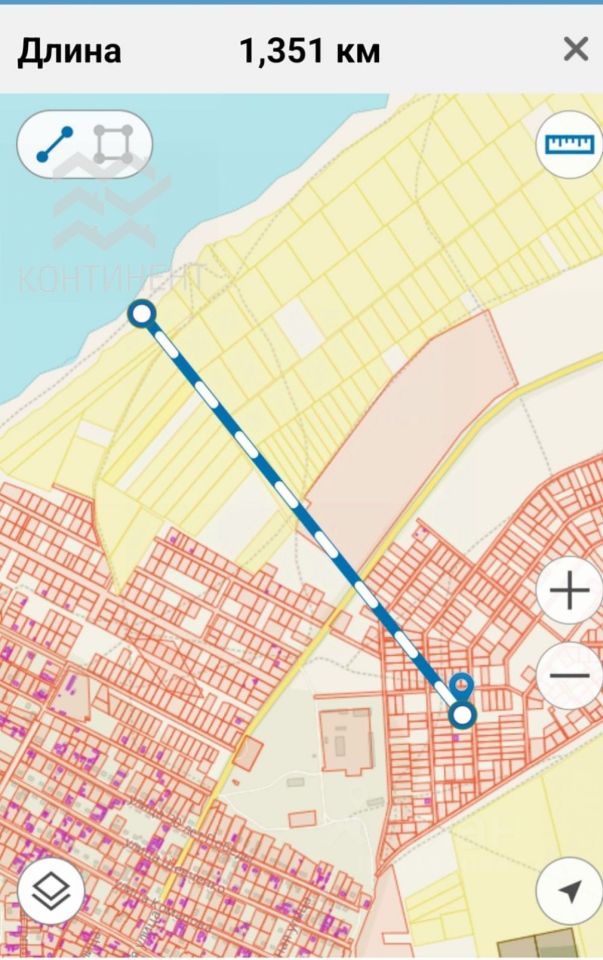Tap the ruler measurement tool button

coord(569,144)
